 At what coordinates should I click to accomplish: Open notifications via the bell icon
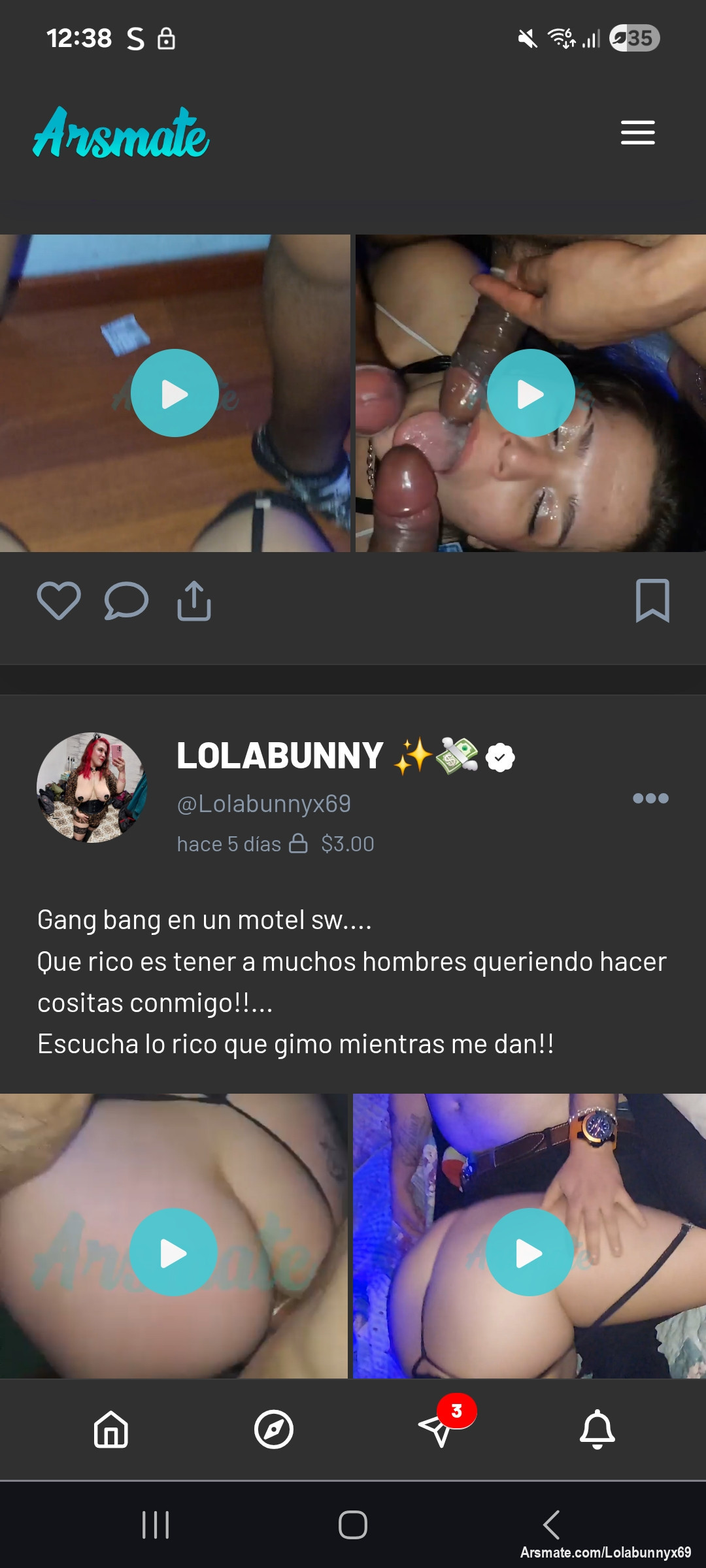click(x=598, y=1428)
